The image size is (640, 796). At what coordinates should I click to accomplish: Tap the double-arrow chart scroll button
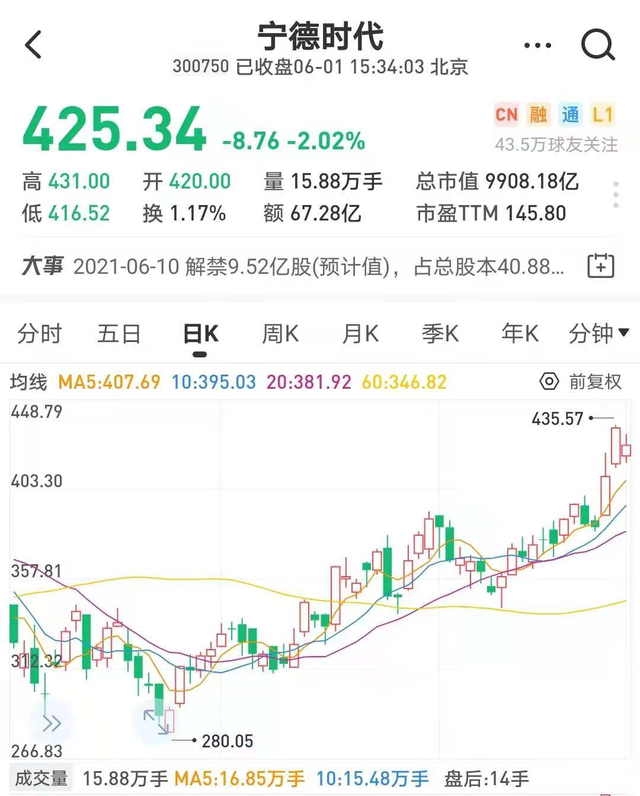click(x=51, y=723)
